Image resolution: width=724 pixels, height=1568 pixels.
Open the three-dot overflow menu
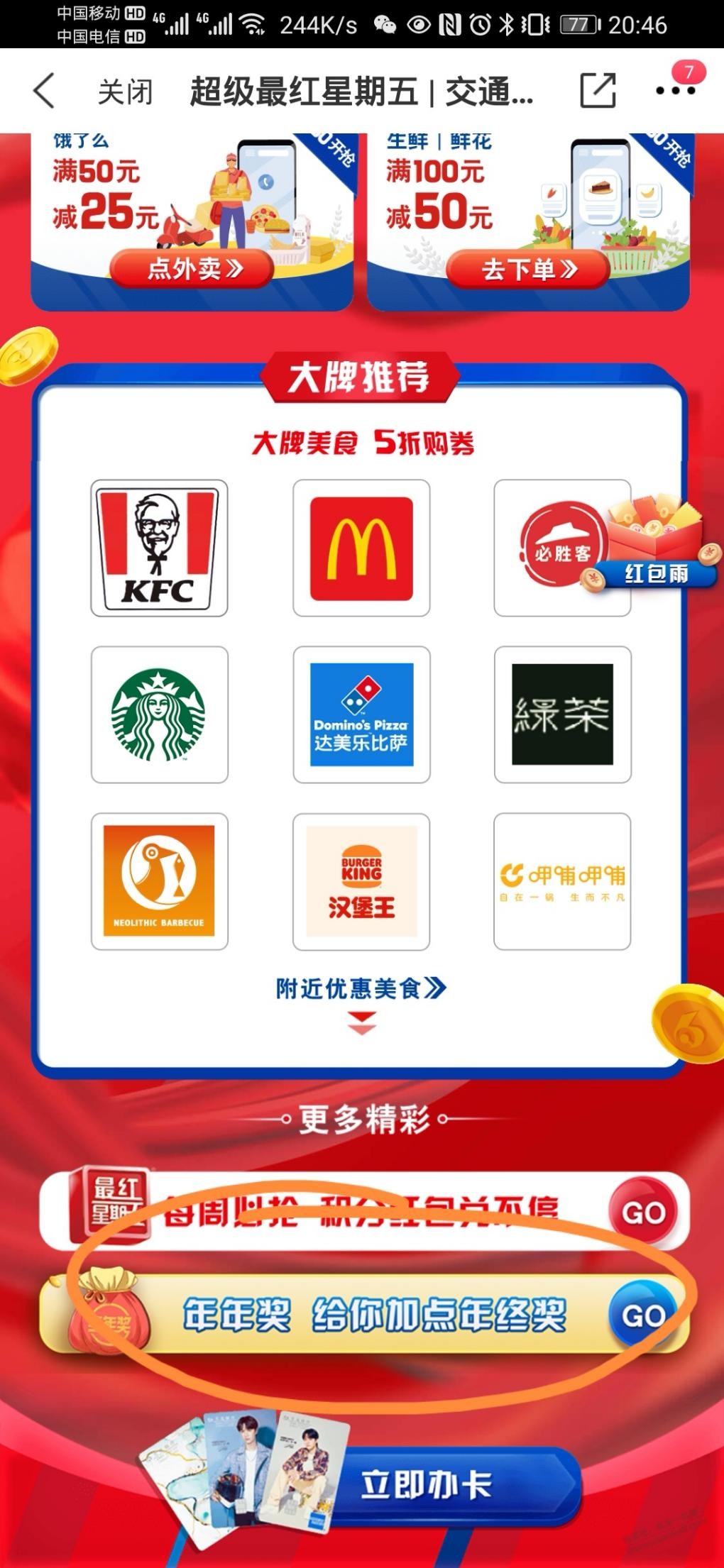675,91
